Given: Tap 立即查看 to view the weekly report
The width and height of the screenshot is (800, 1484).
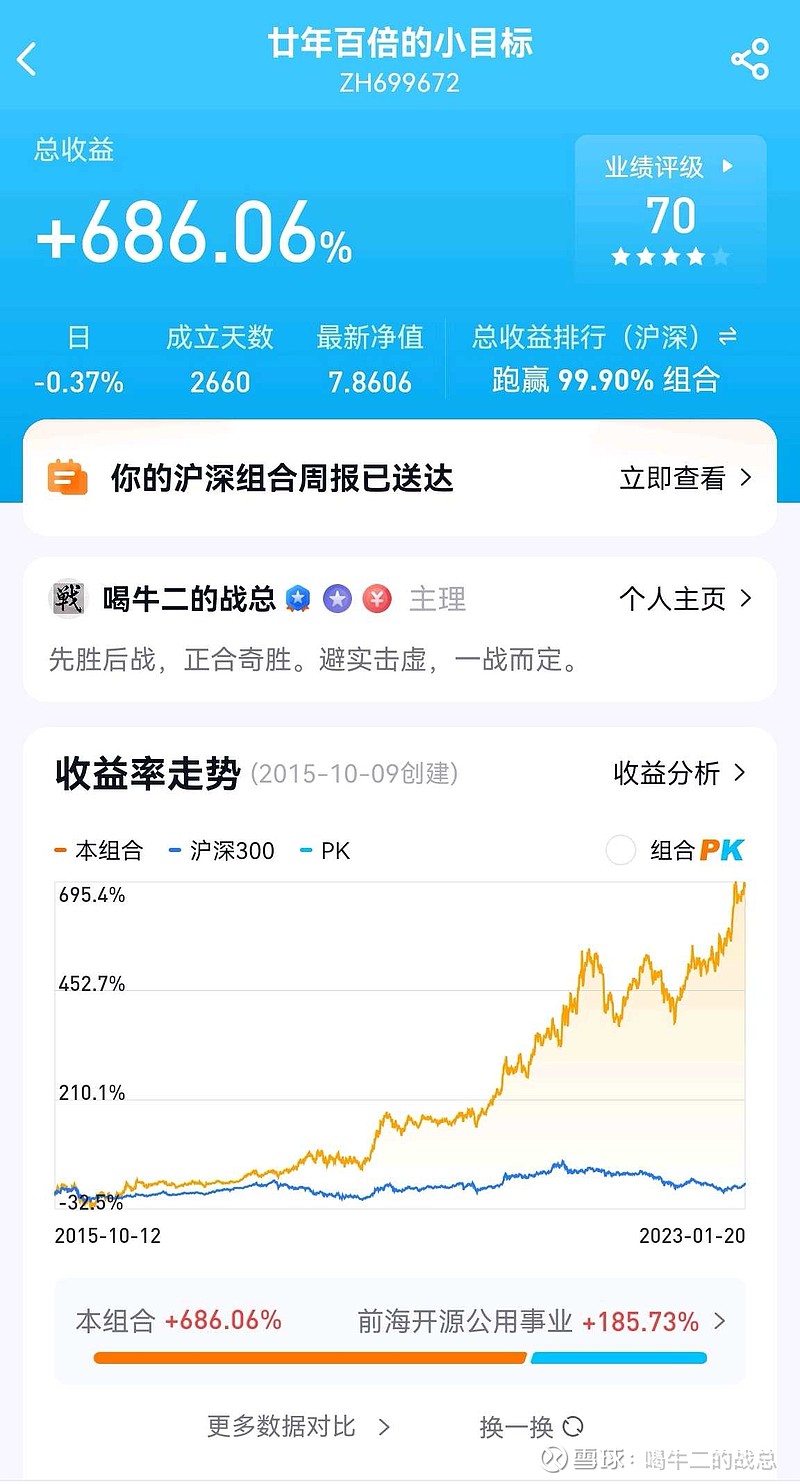Looking at the screenshot, I should pos(686,478).
